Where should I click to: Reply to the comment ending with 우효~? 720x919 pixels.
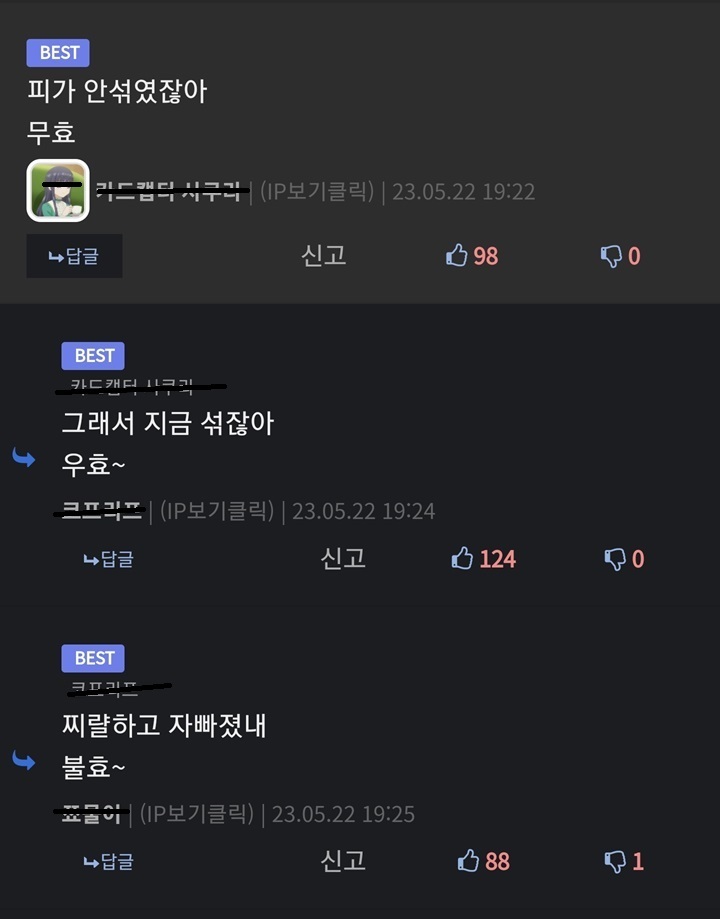pyautogui.click(x=108, y=559)
